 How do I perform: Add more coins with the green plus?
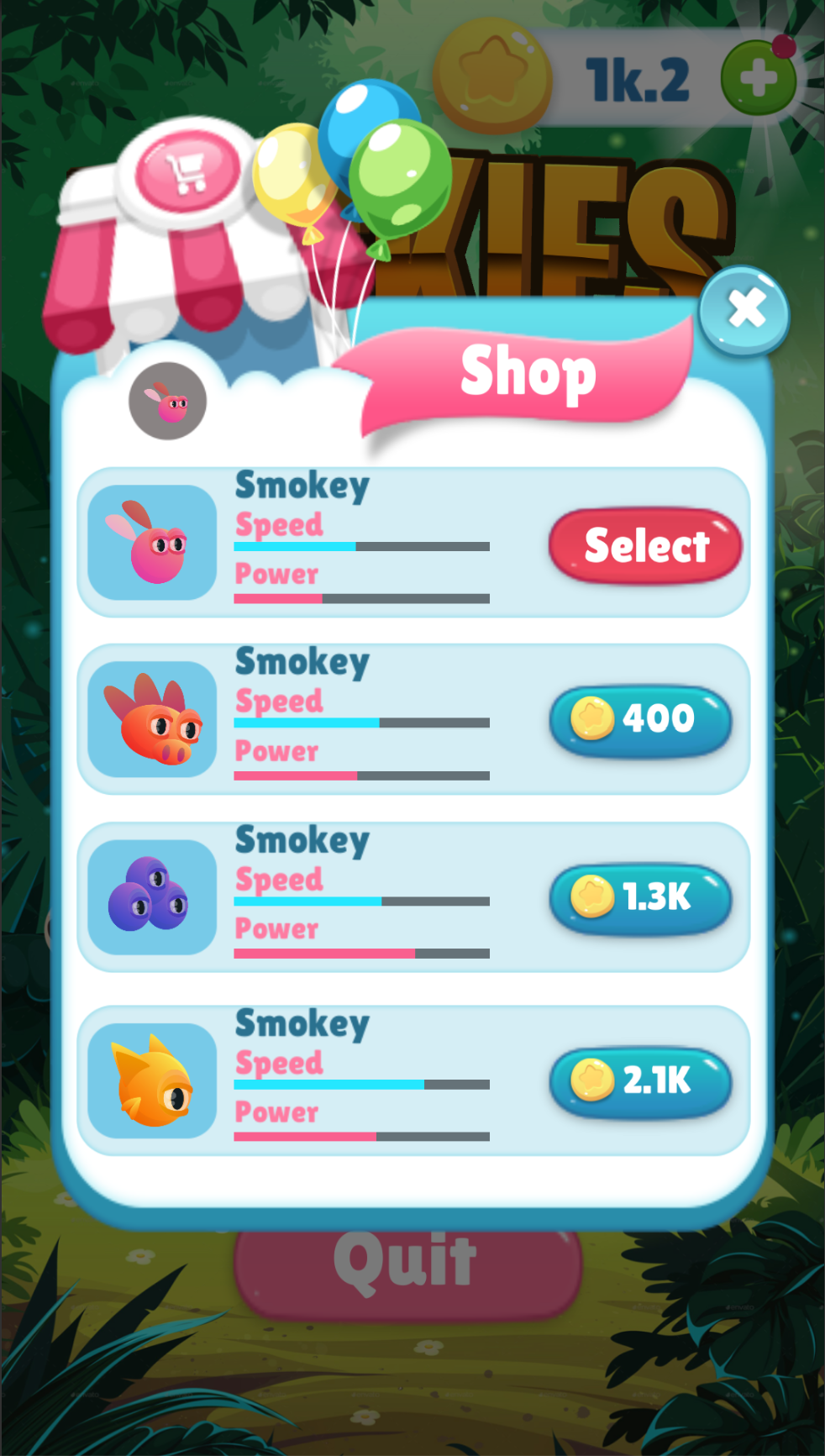[x=759, y=78]
